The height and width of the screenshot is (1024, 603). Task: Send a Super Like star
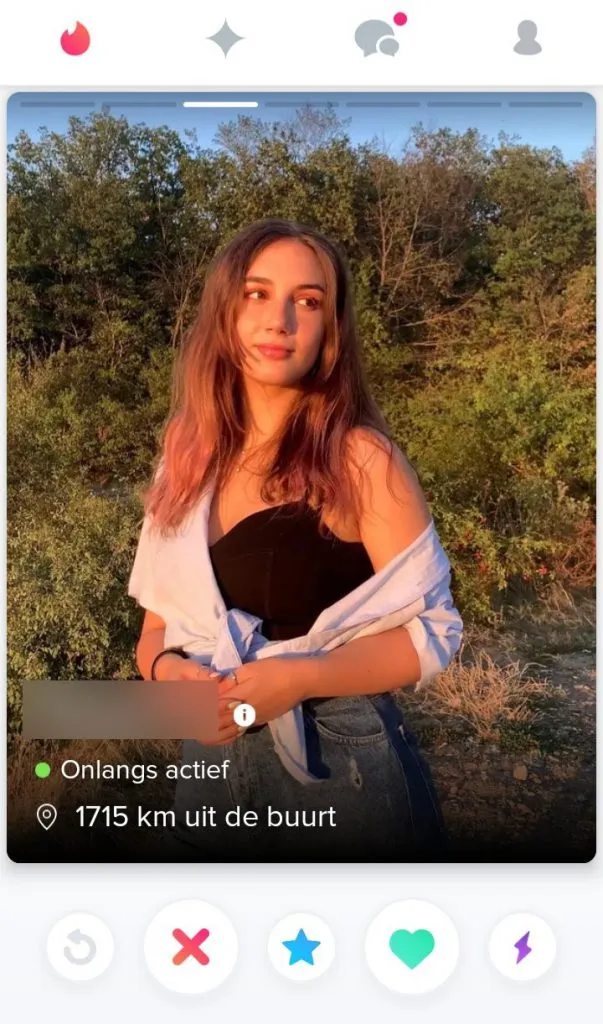point(301,947)
